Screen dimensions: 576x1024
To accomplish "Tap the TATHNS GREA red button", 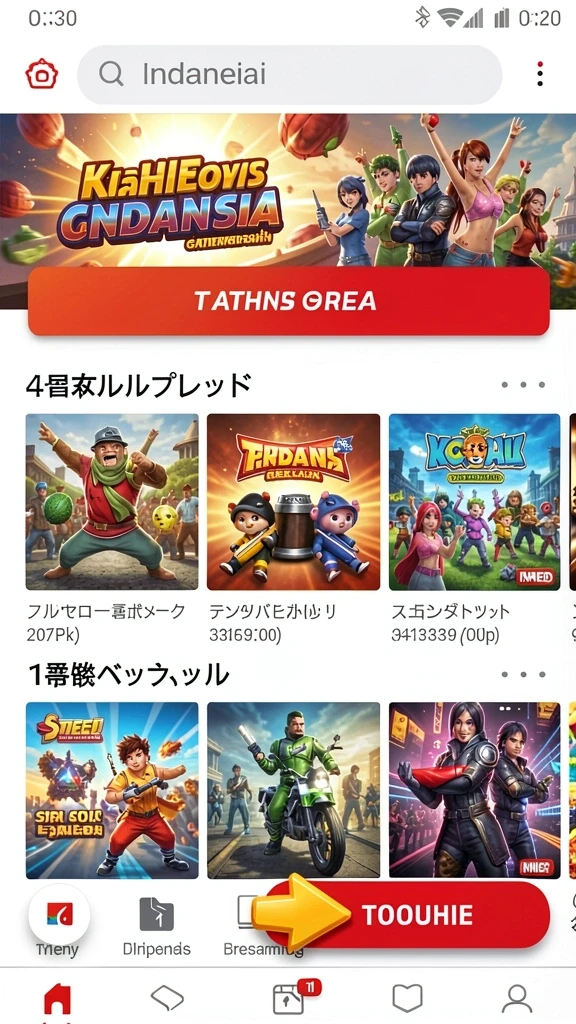I will (x=288, y=301).
